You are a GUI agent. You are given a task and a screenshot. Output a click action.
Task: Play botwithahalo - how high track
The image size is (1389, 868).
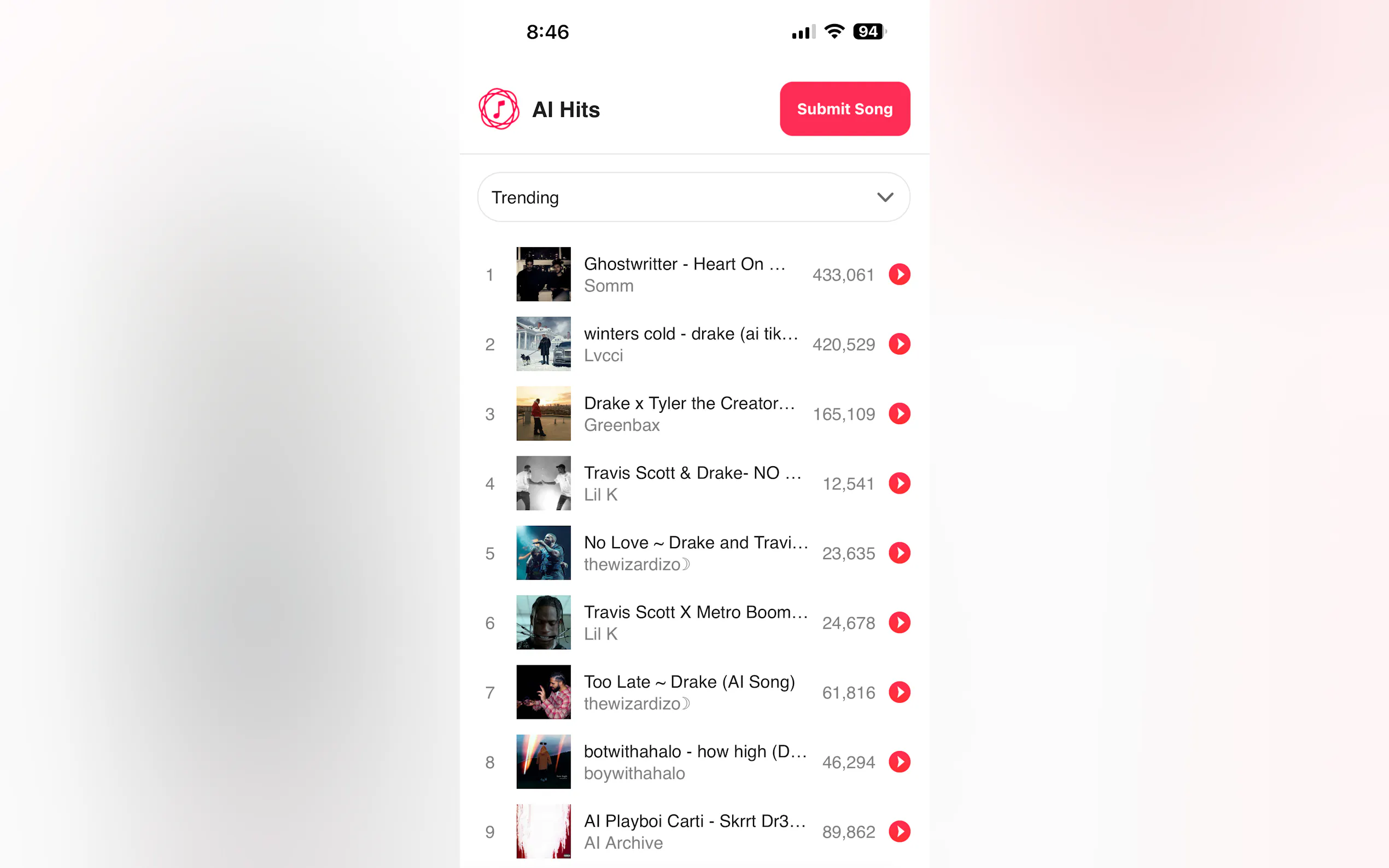[x=899, y=762]
